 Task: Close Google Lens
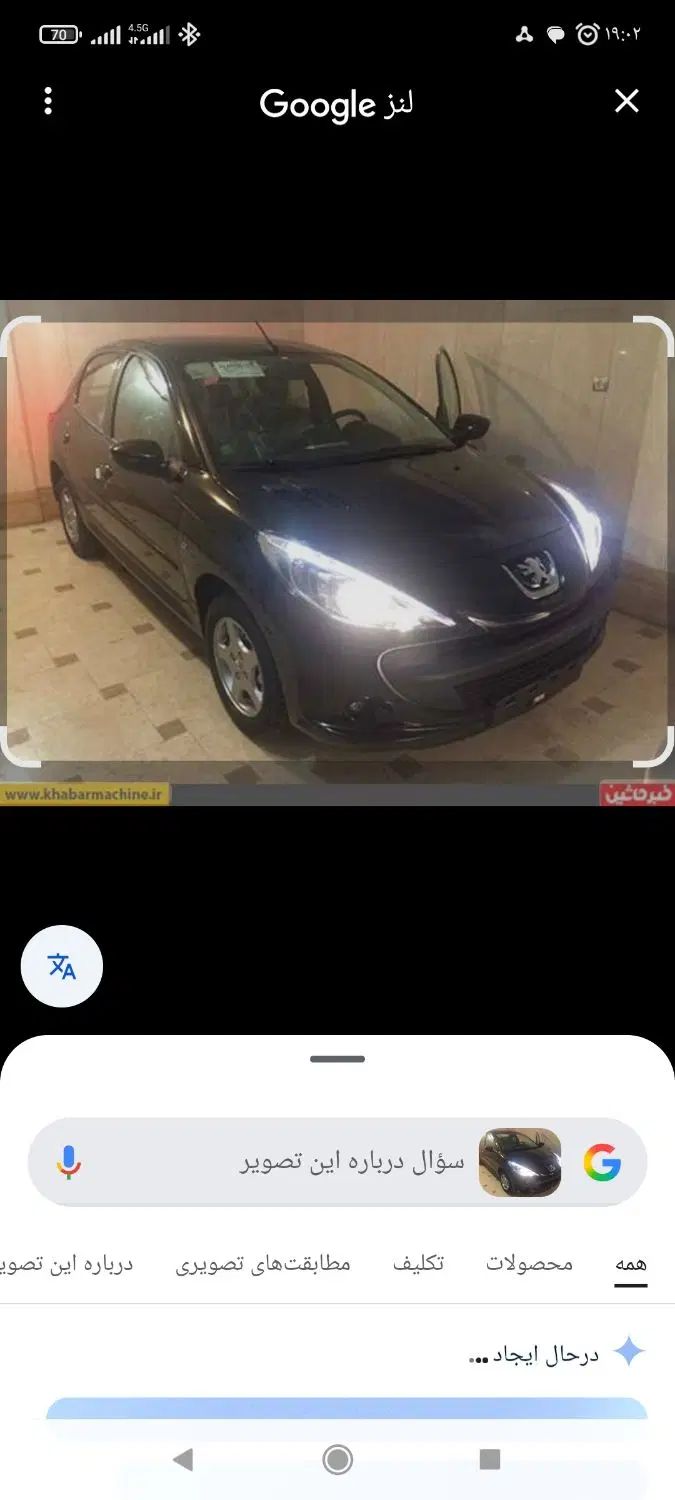tap(626, 101)
